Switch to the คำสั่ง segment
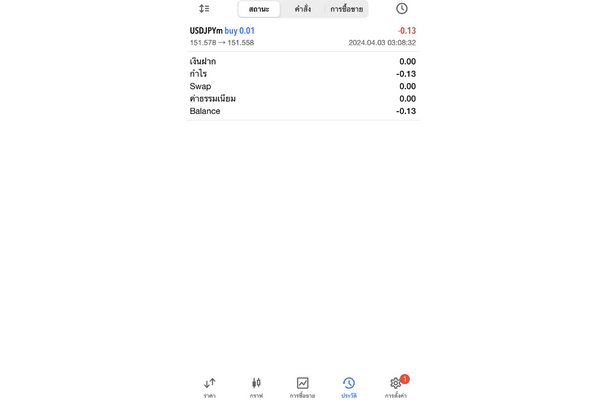This screenshot has width=600, height=400. pos(302,9)
